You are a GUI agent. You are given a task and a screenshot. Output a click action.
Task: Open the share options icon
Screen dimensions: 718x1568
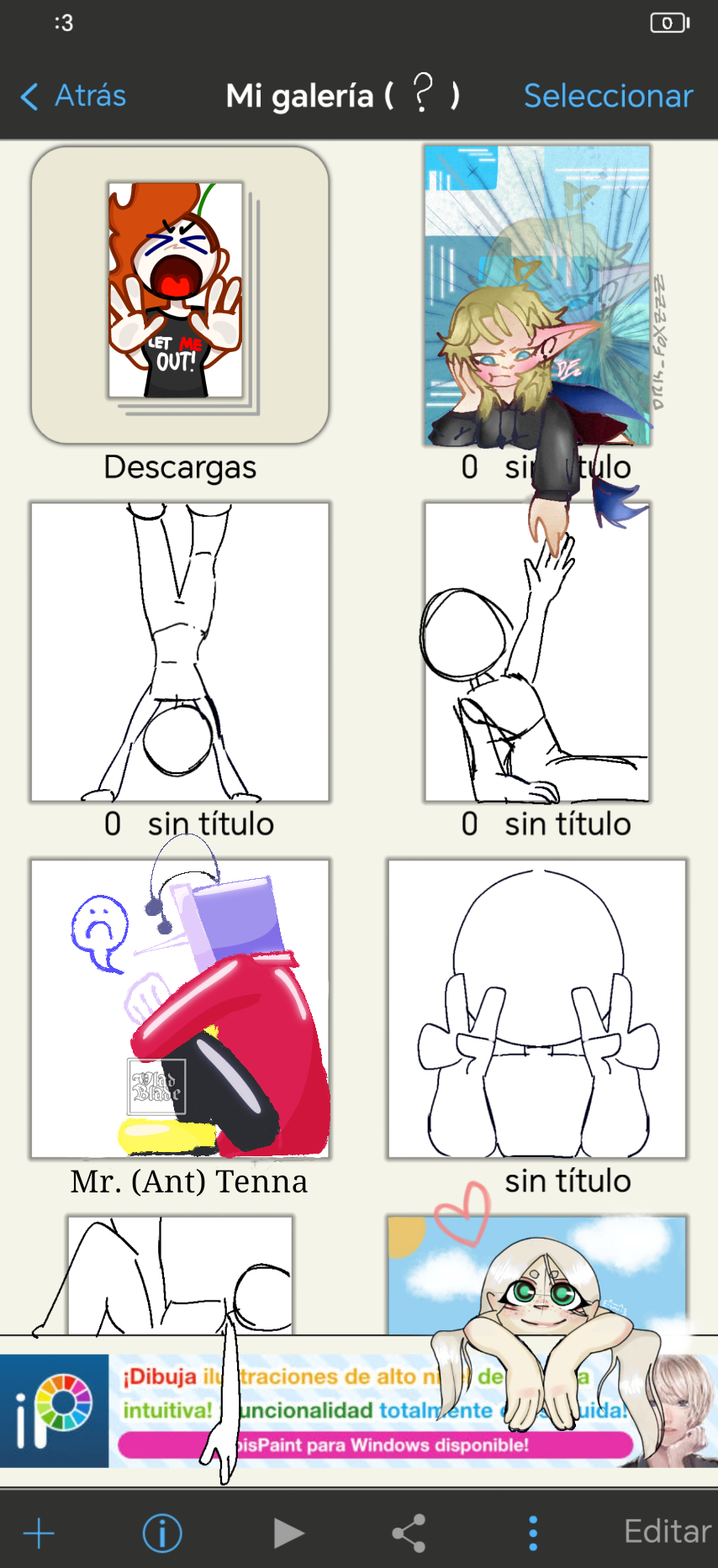pyautogui.click(x=409, y=1531)
